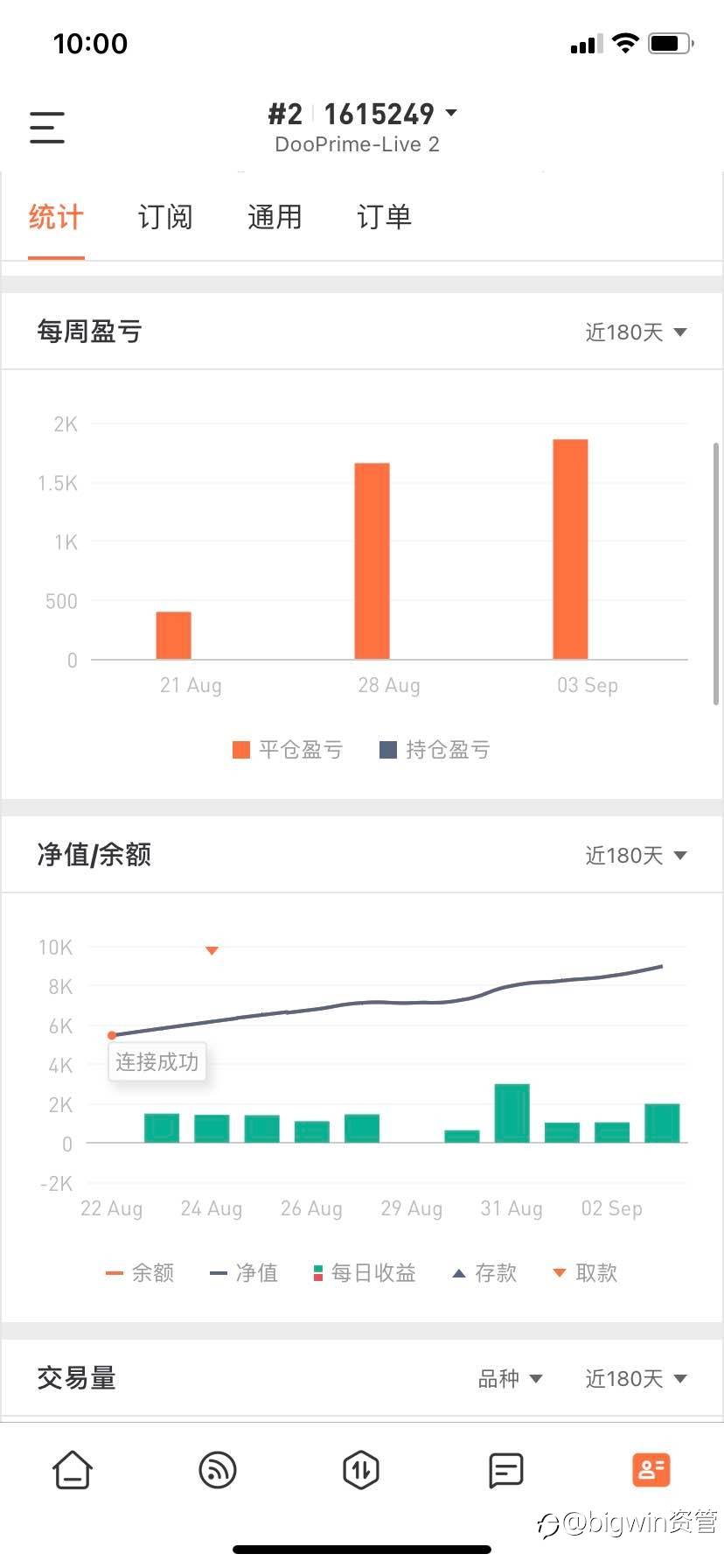Toggle the 余额 legend series

tap(140, 1273)
